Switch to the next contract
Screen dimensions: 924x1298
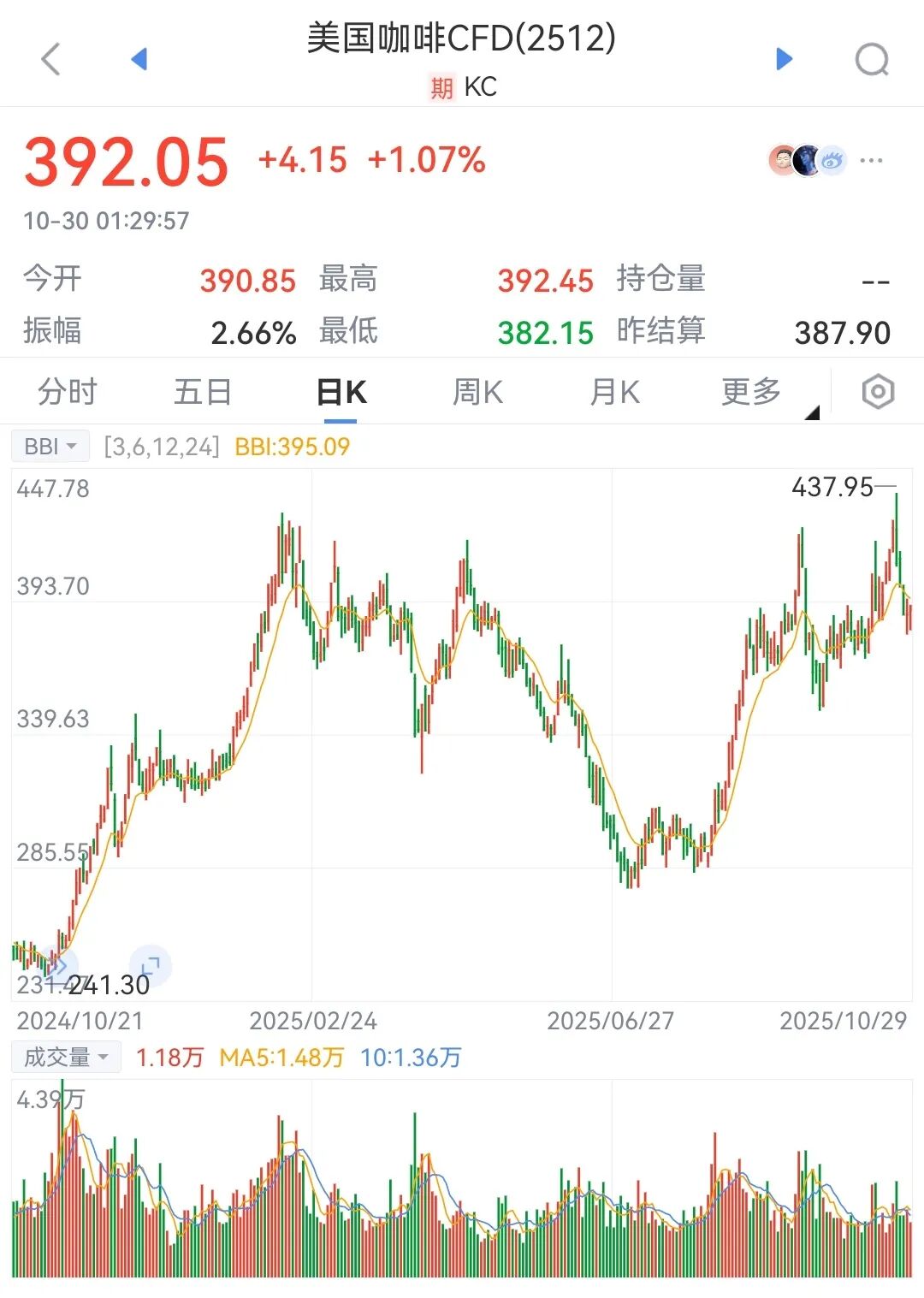[784, 59]
